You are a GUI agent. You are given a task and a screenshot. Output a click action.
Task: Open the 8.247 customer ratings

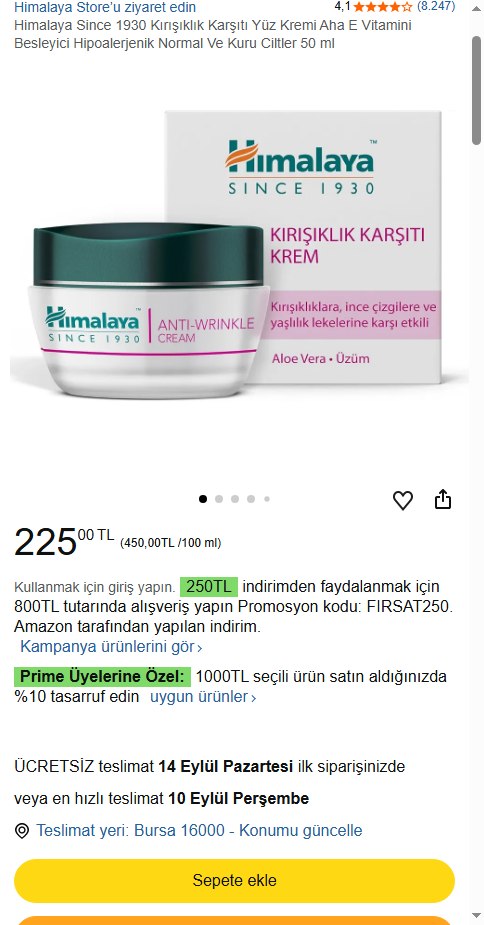(436, 6)
